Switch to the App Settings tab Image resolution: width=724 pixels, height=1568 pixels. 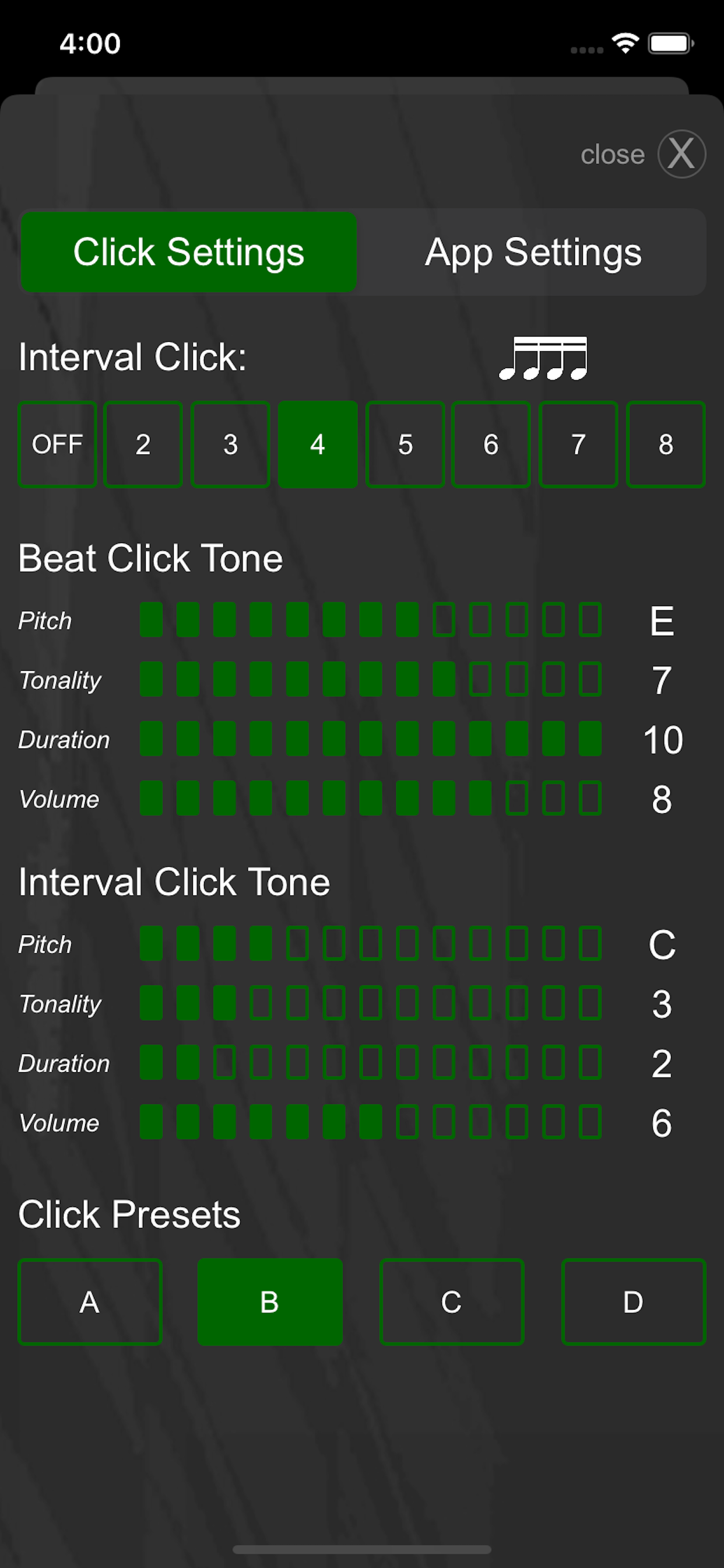(x=533, y=252)
